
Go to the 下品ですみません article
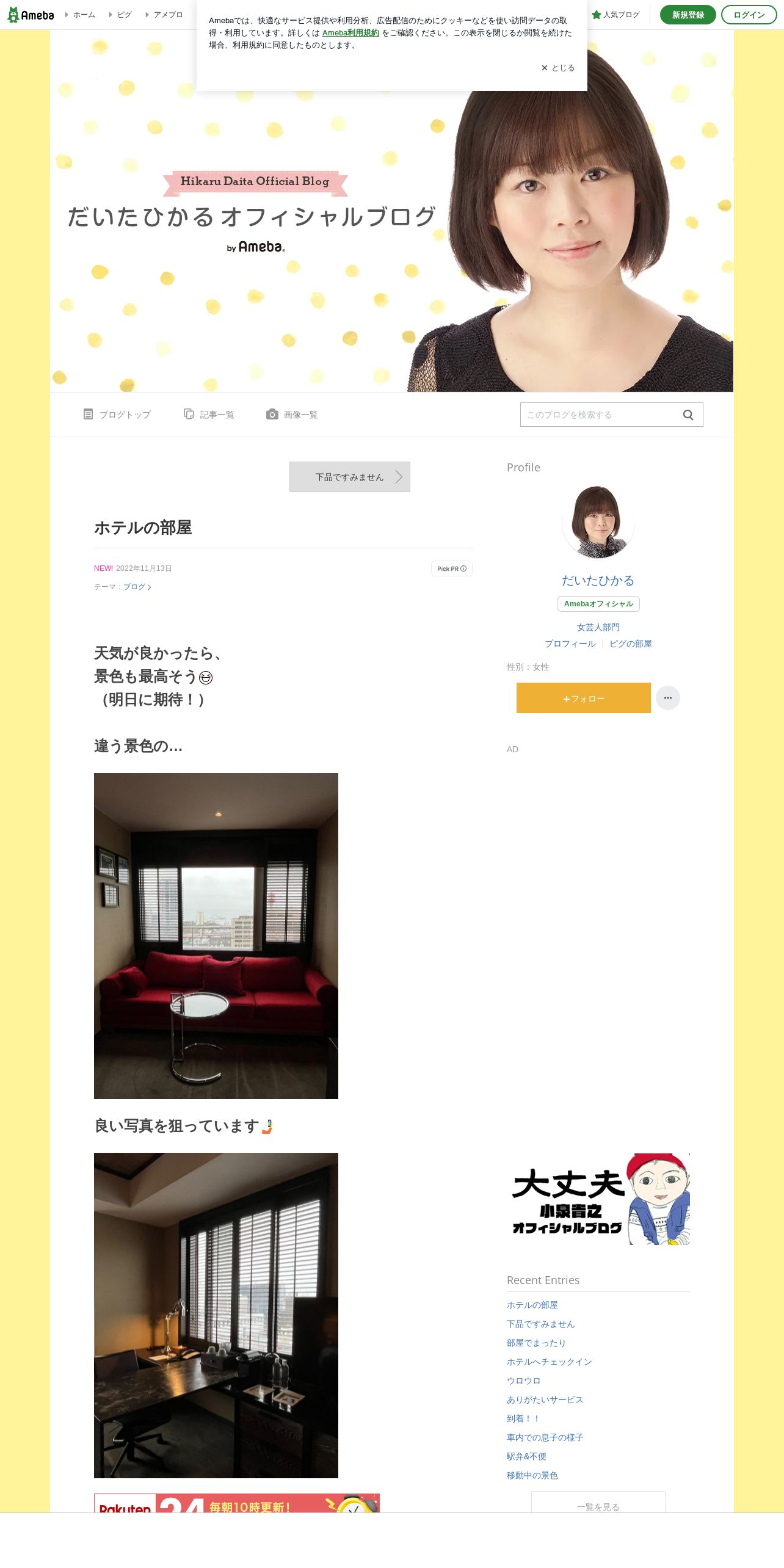pyautogui.click(x=349, y=477)
